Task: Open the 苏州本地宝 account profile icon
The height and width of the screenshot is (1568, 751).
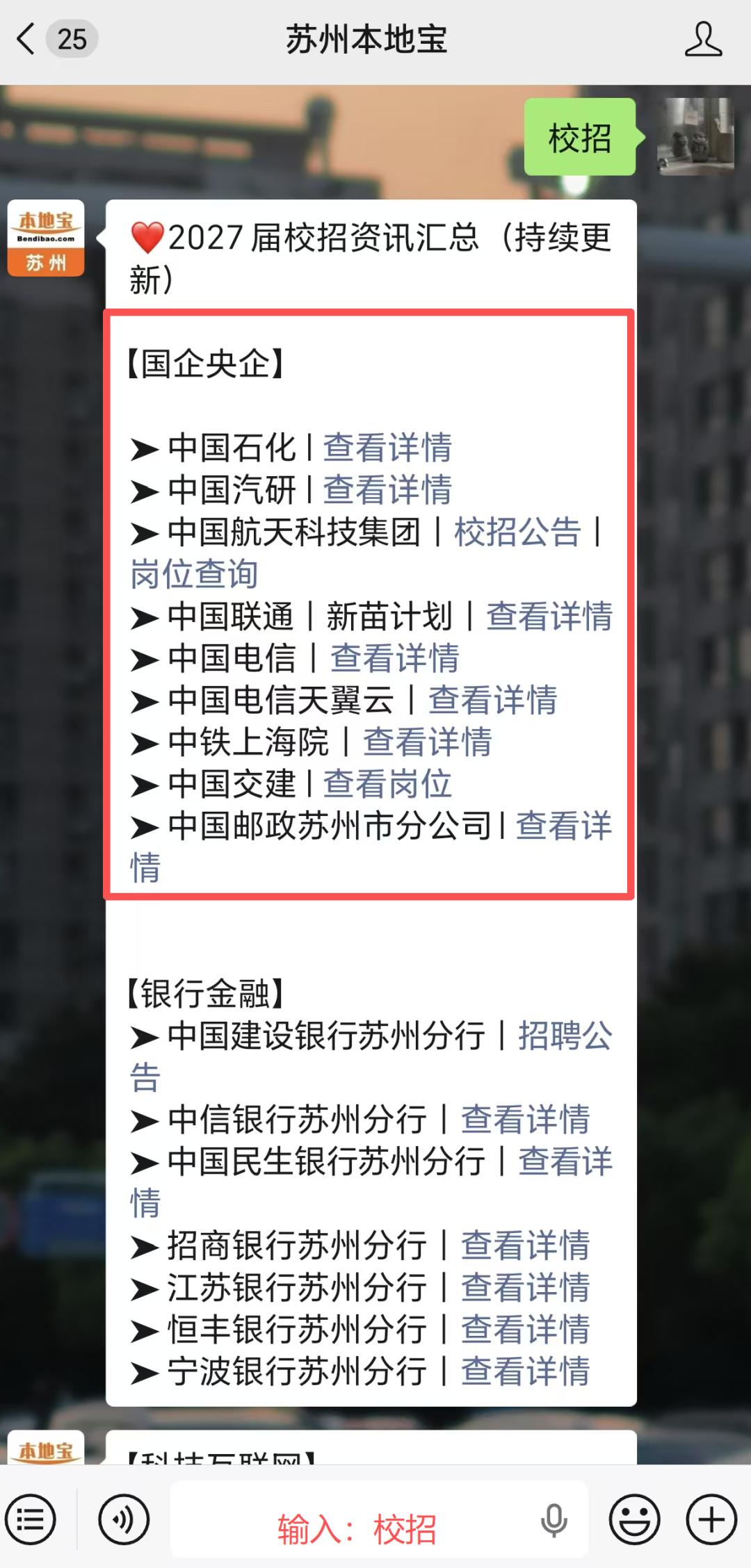Action: click(703, 39)
